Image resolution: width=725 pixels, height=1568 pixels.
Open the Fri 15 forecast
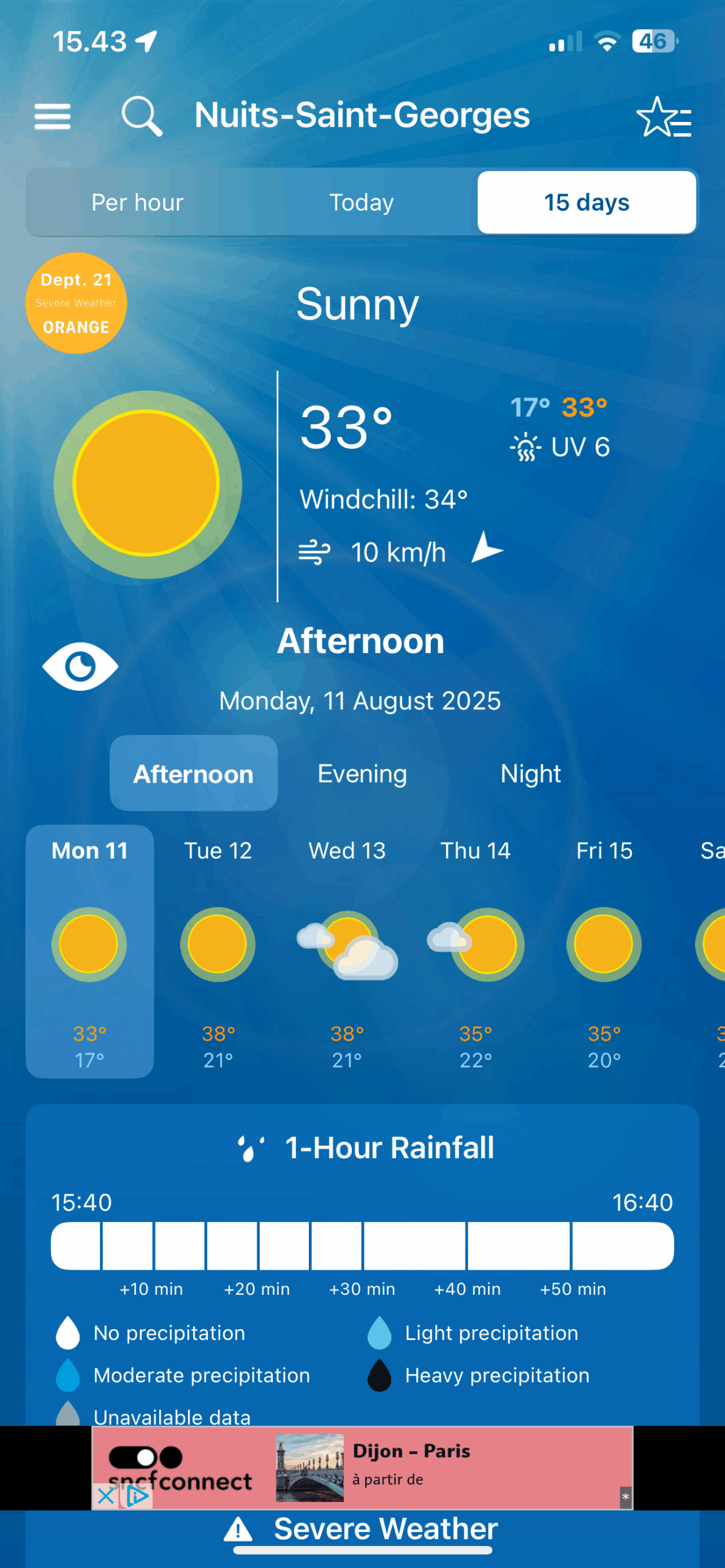click(x=604, y=951)
